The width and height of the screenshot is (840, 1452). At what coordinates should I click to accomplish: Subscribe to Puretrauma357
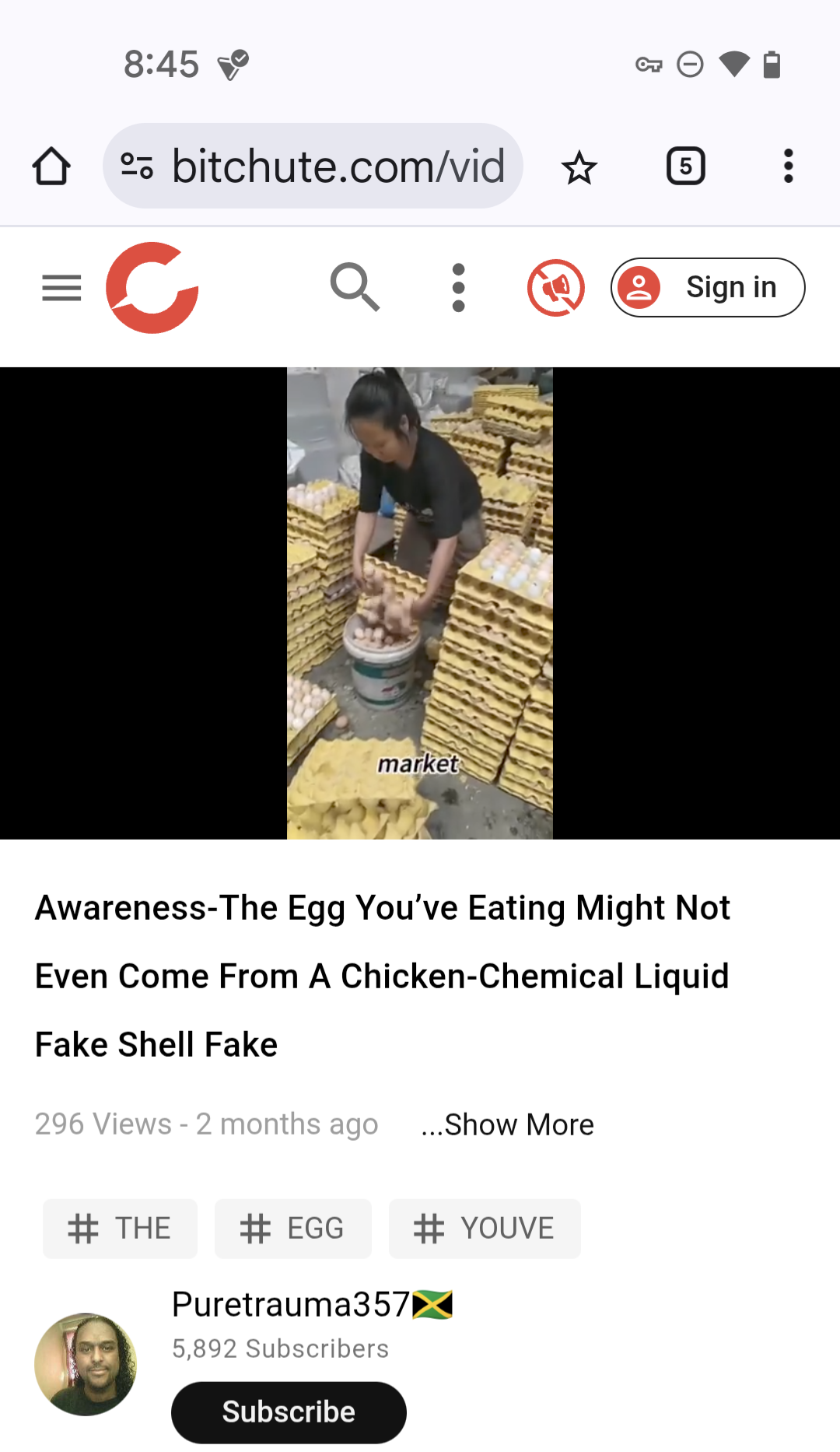click(x=289, y=1412)
